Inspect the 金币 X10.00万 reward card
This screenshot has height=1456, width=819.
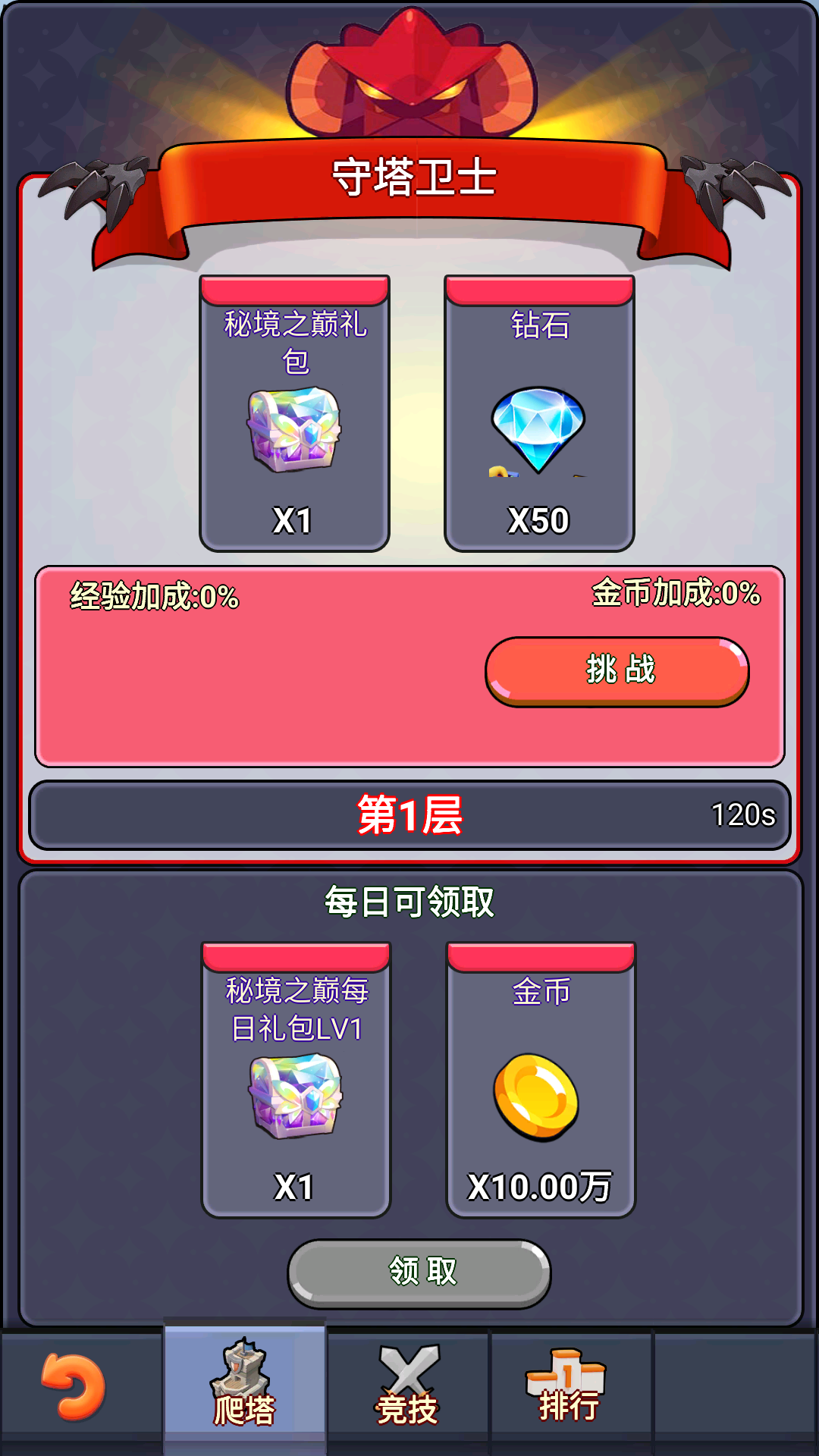(541, 1080)
